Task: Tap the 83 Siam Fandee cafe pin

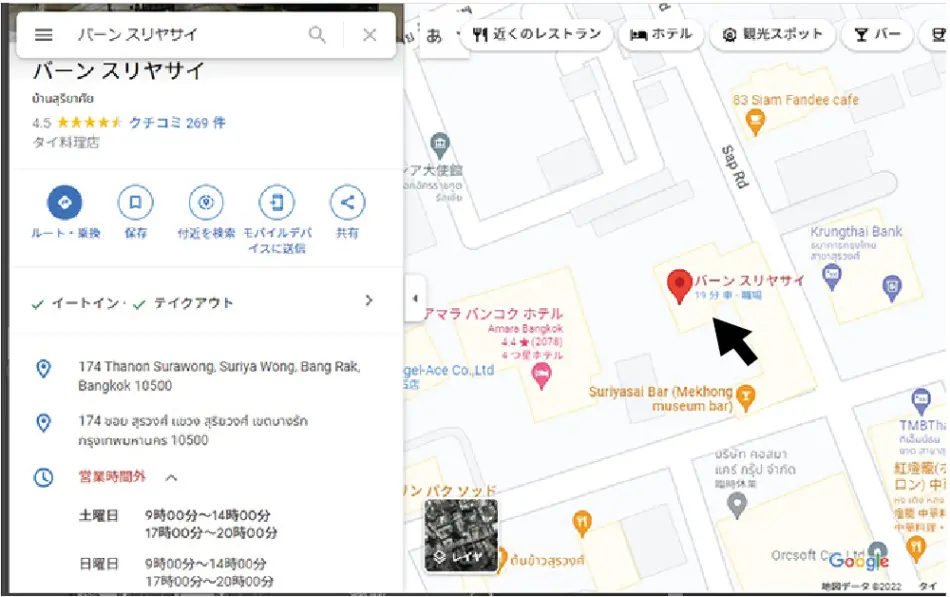Action: 755,122
